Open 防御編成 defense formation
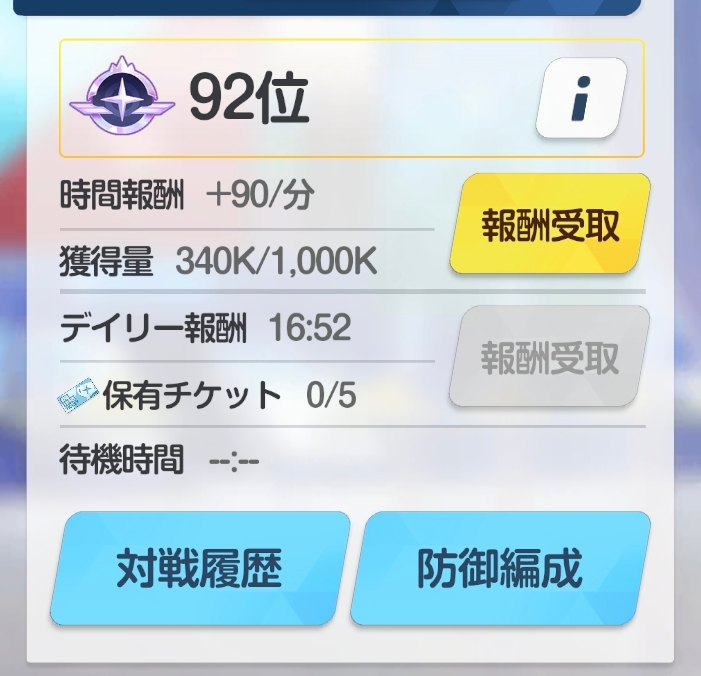Image resolution: width=701 pixels, height=676 pixels. coord(500,568)
